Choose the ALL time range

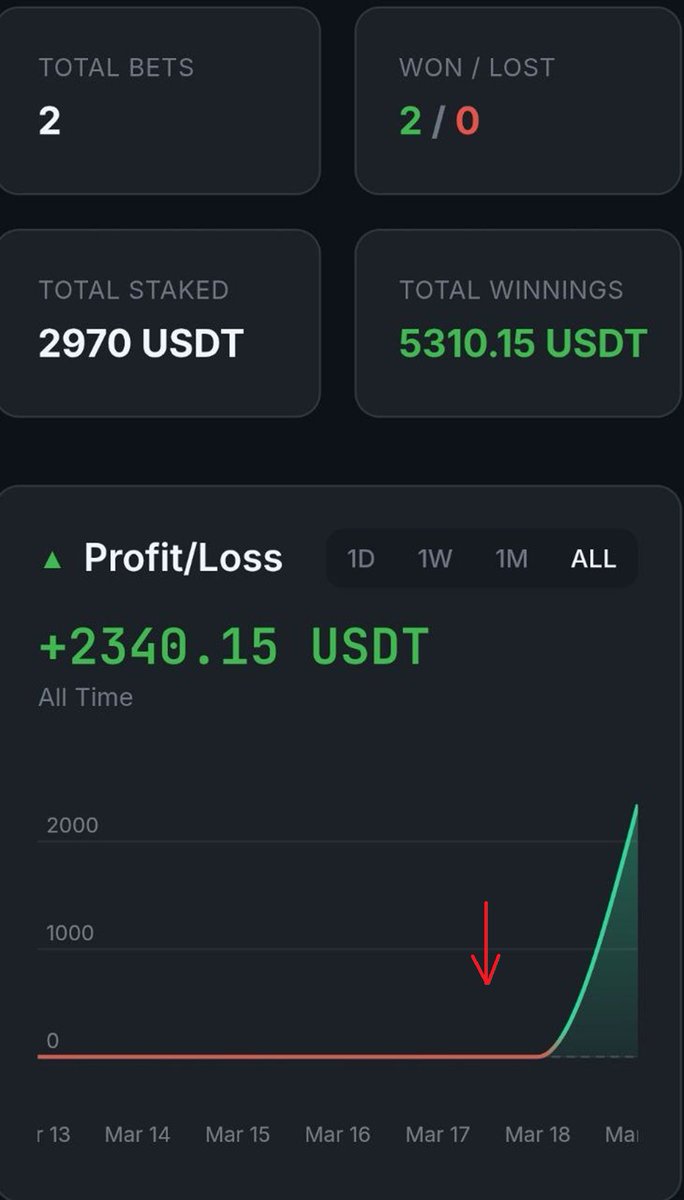click(x=593, y=559)
